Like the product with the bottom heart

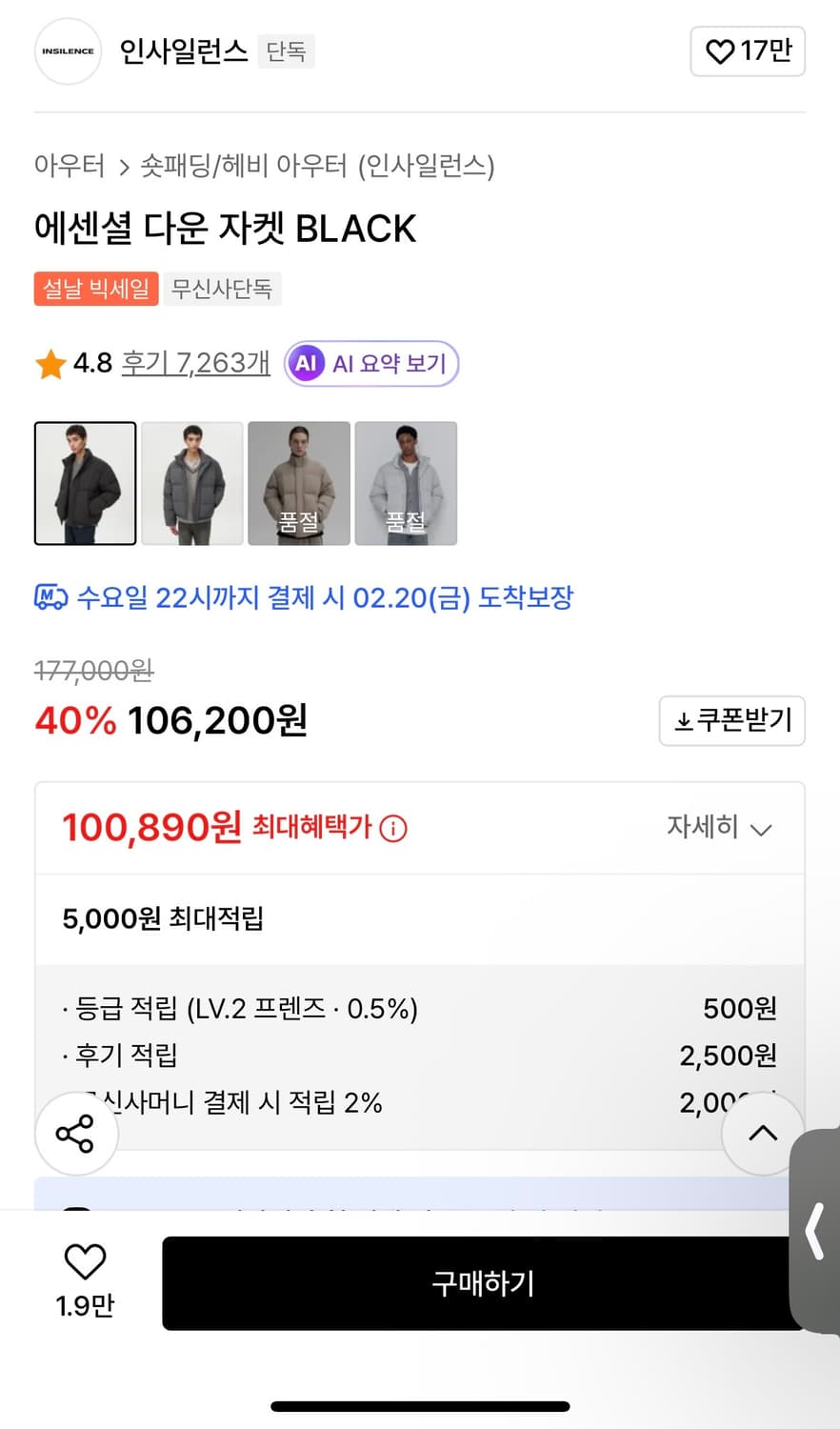point(87,1261)
